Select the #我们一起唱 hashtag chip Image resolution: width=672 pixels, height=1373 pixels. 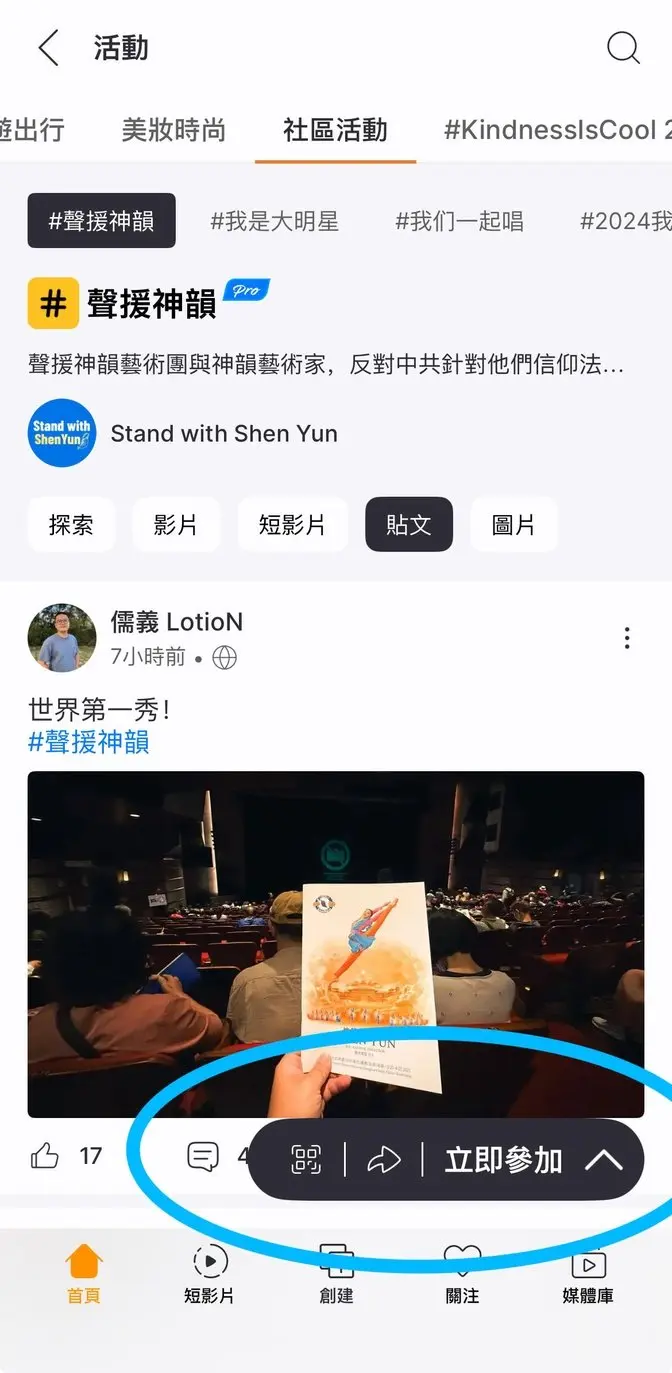[459, 221]
